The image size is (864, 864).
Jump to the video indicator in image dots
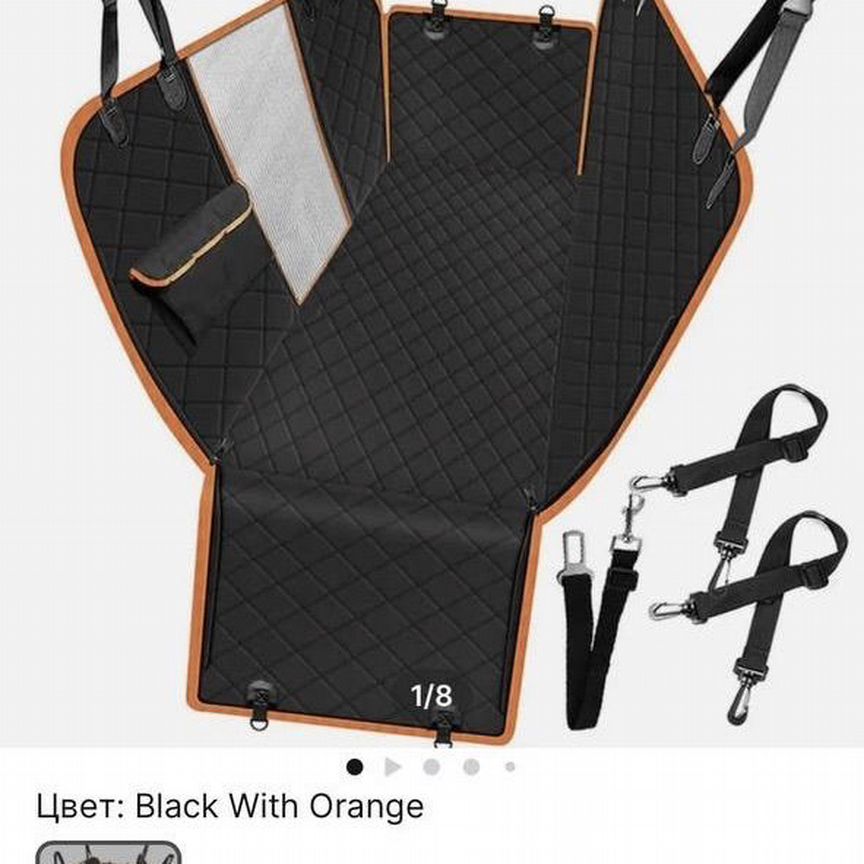pyautogui.click(x=393, y=767)
